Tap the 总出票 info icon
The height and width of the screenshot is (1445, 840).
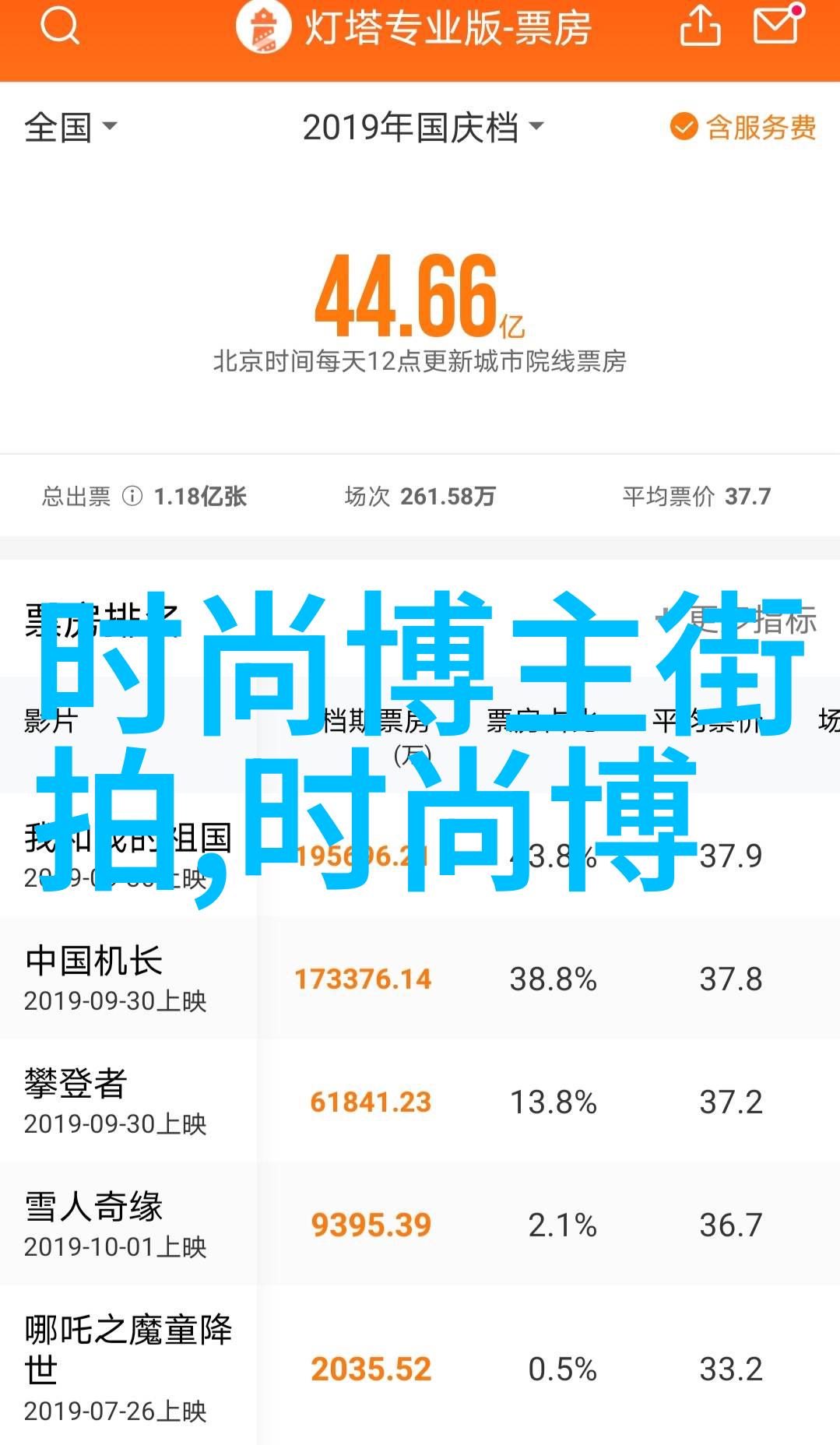132,496
